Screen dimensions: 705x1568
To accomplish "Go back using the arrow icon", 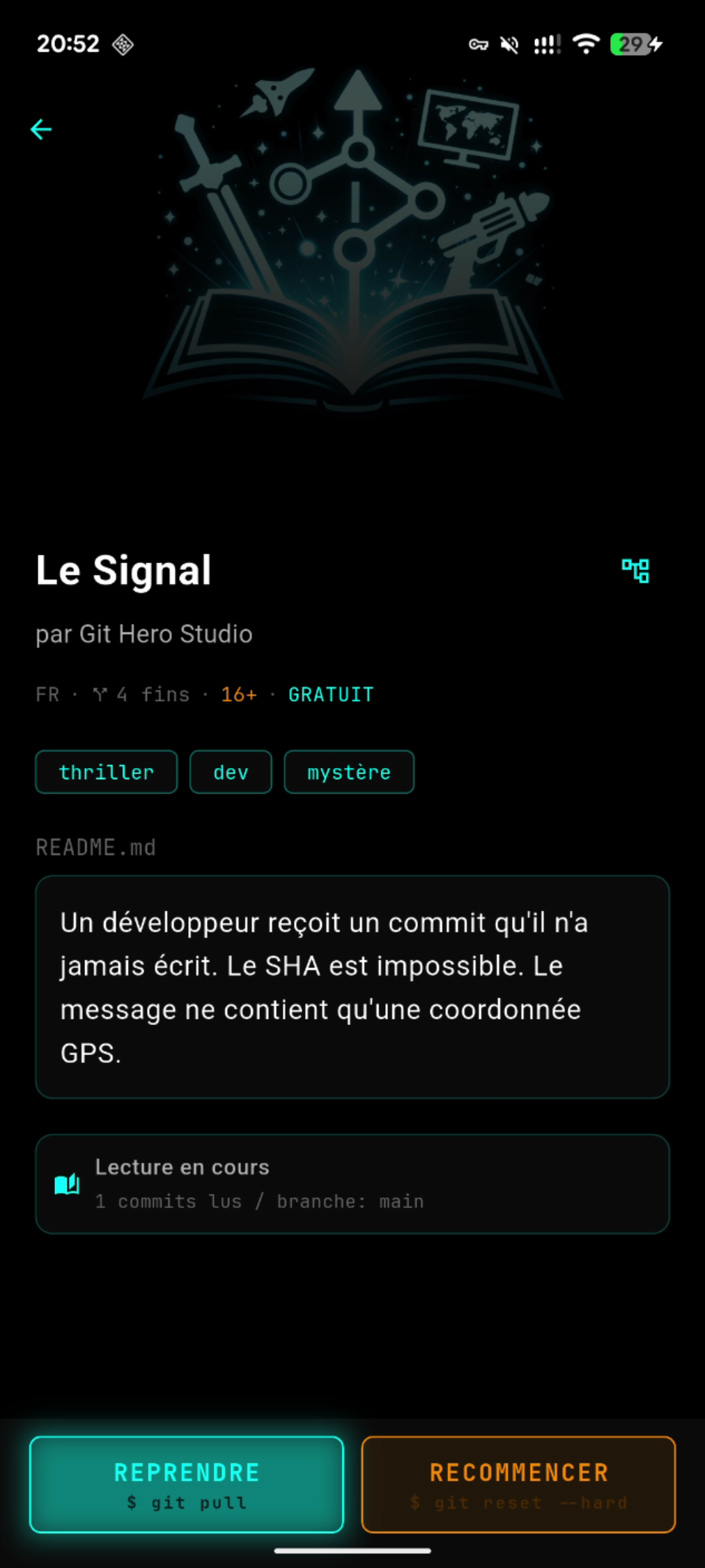I will pyautogui.click(x=41, y=130).
